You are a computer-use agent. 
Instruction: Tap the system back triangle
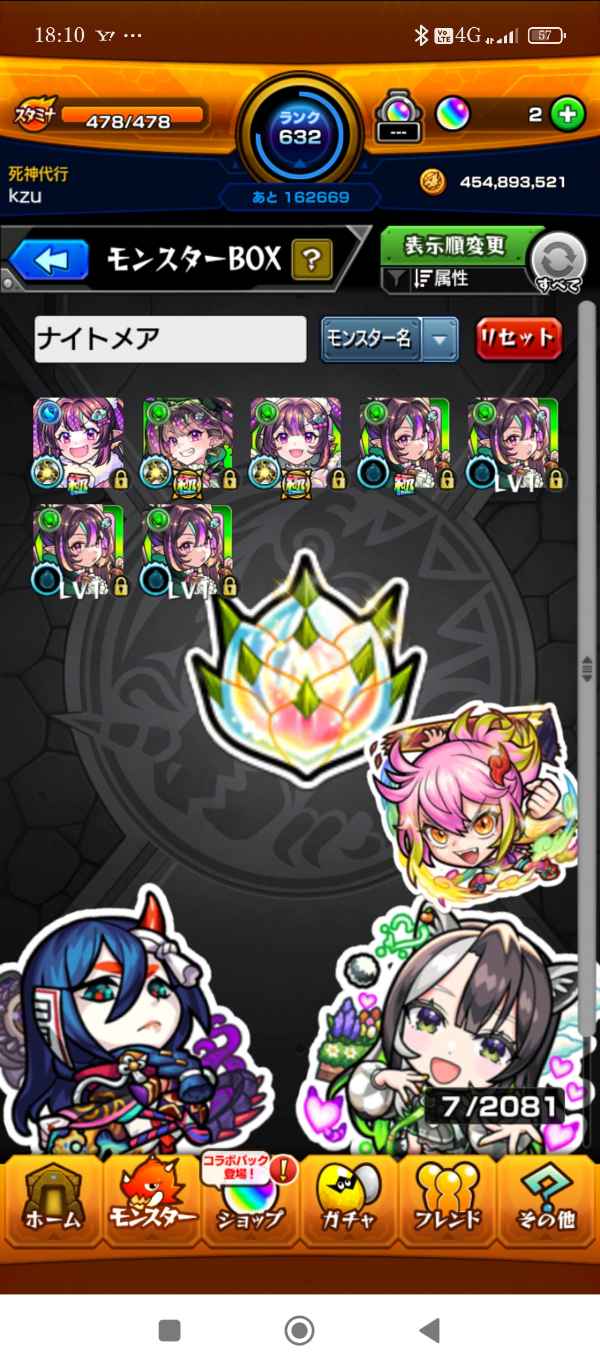coord(430,1329)
